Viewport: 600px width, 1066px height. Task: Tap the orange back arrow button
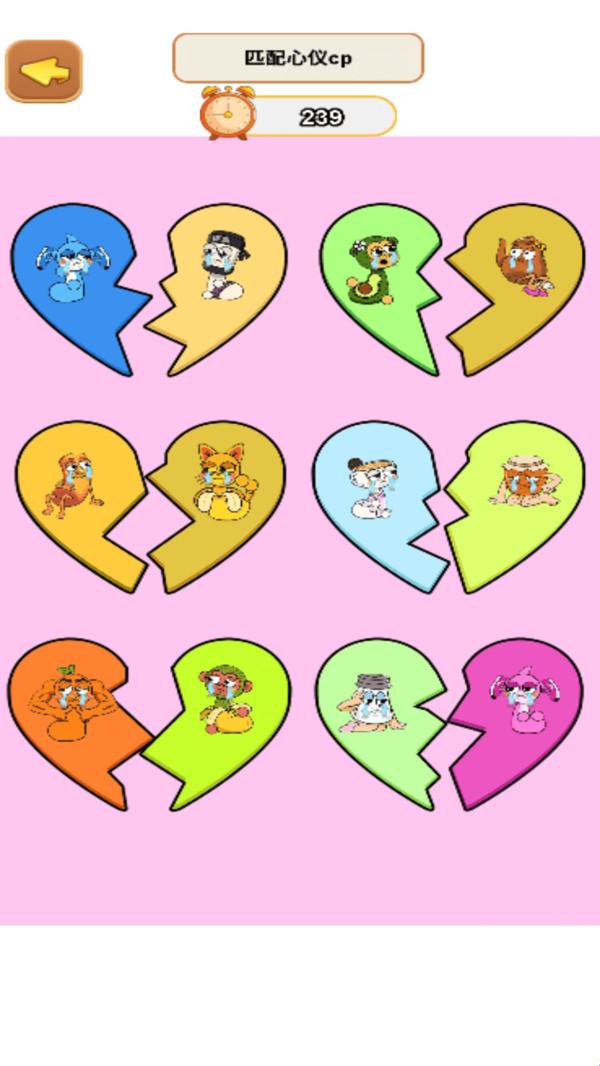tap(44, 71)
